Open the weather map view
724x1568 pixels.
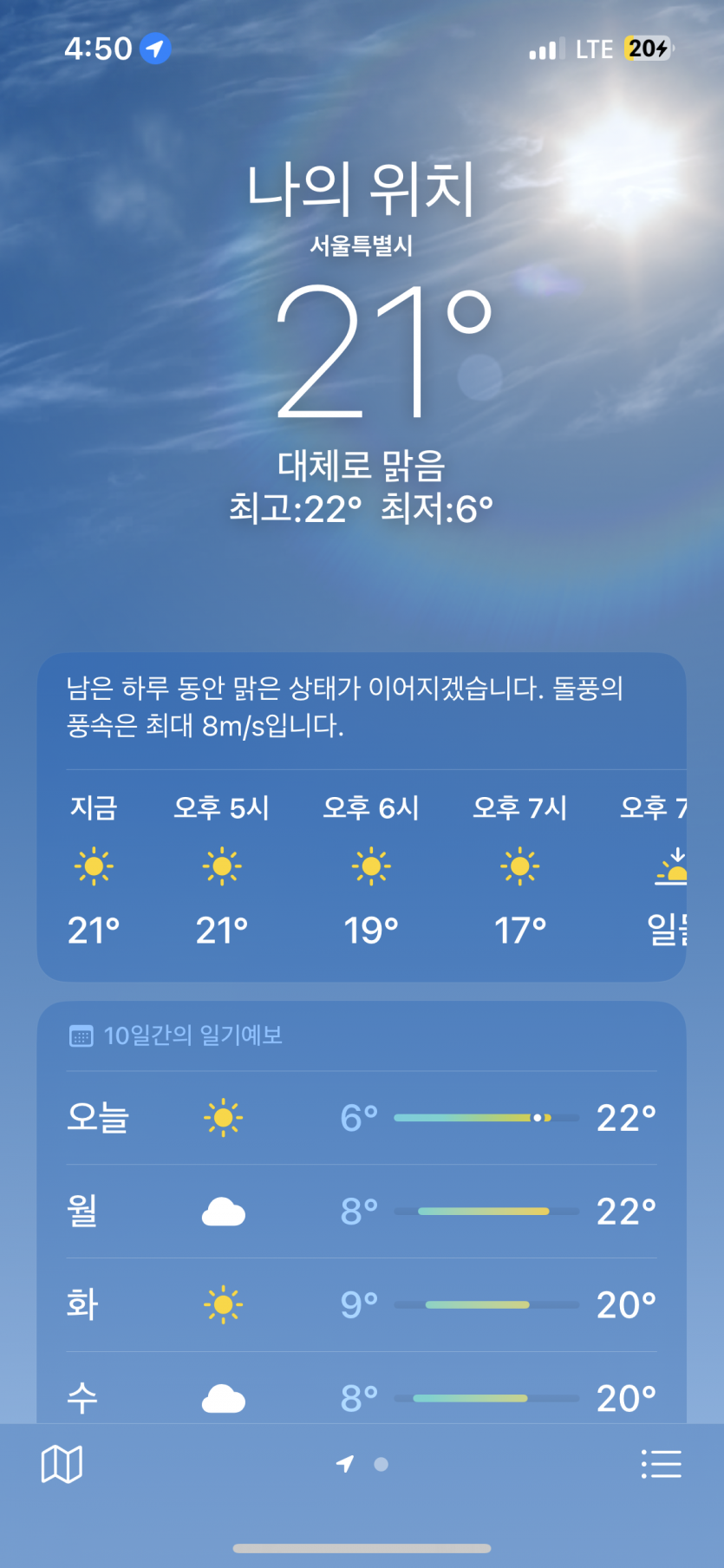tap(62, 1464)
